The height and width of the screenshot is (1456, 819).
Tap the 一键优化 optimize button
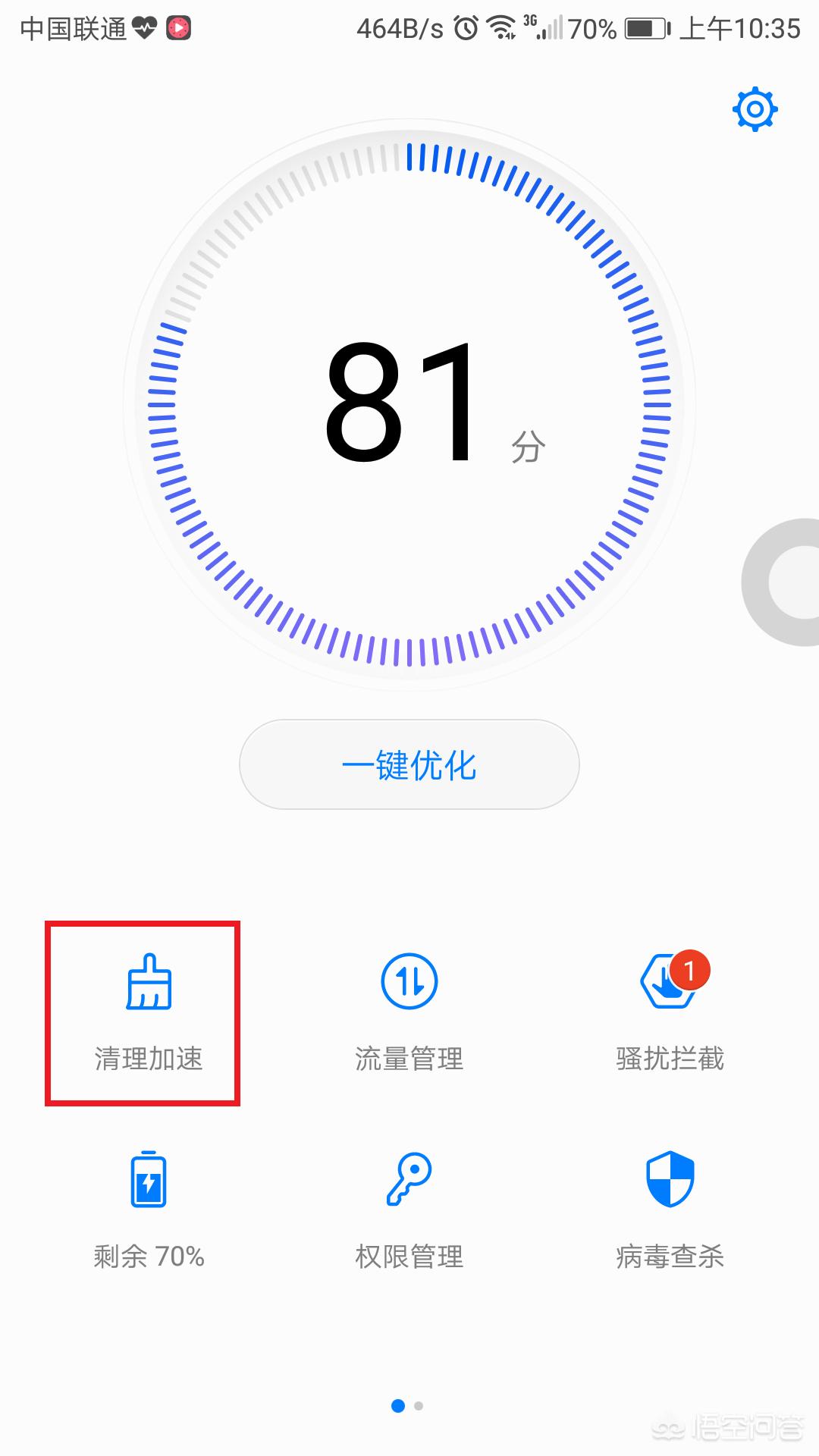click(409, 764)
